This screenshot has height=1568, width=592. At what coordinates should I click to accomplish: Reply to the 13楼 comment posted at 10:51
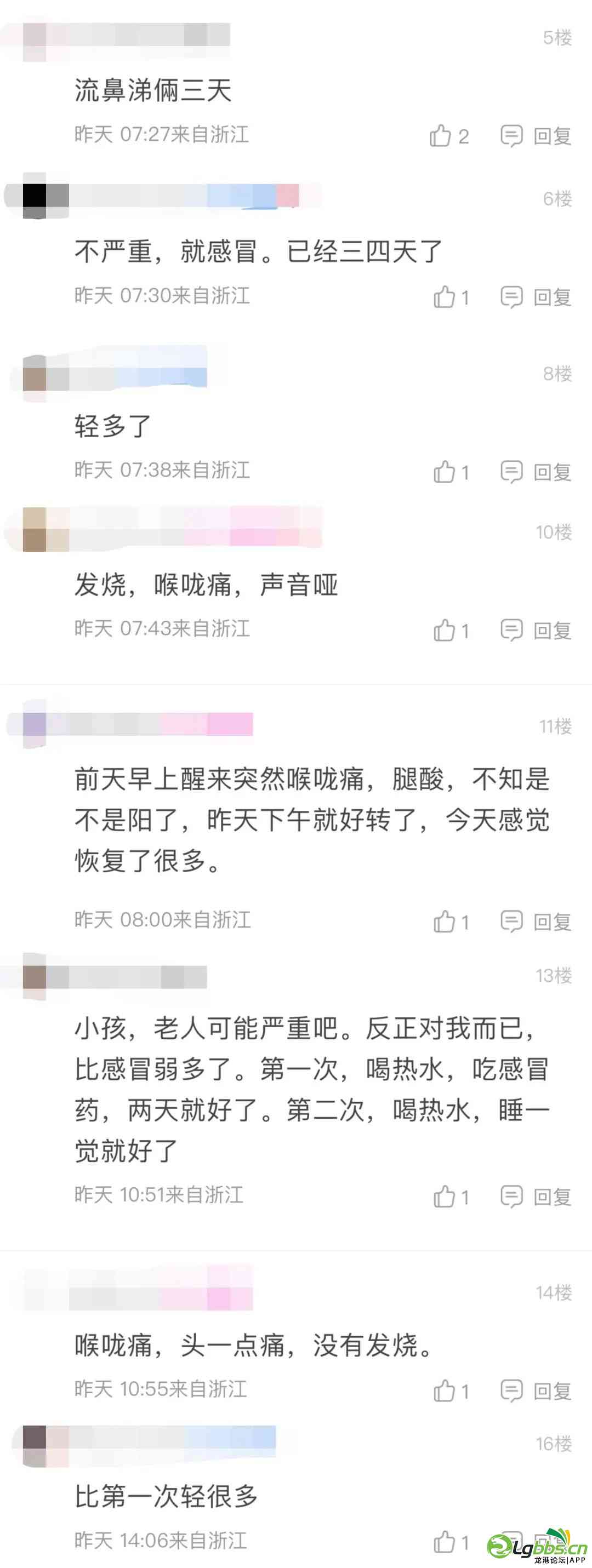pyautogui.click(x=537, y=1197)
